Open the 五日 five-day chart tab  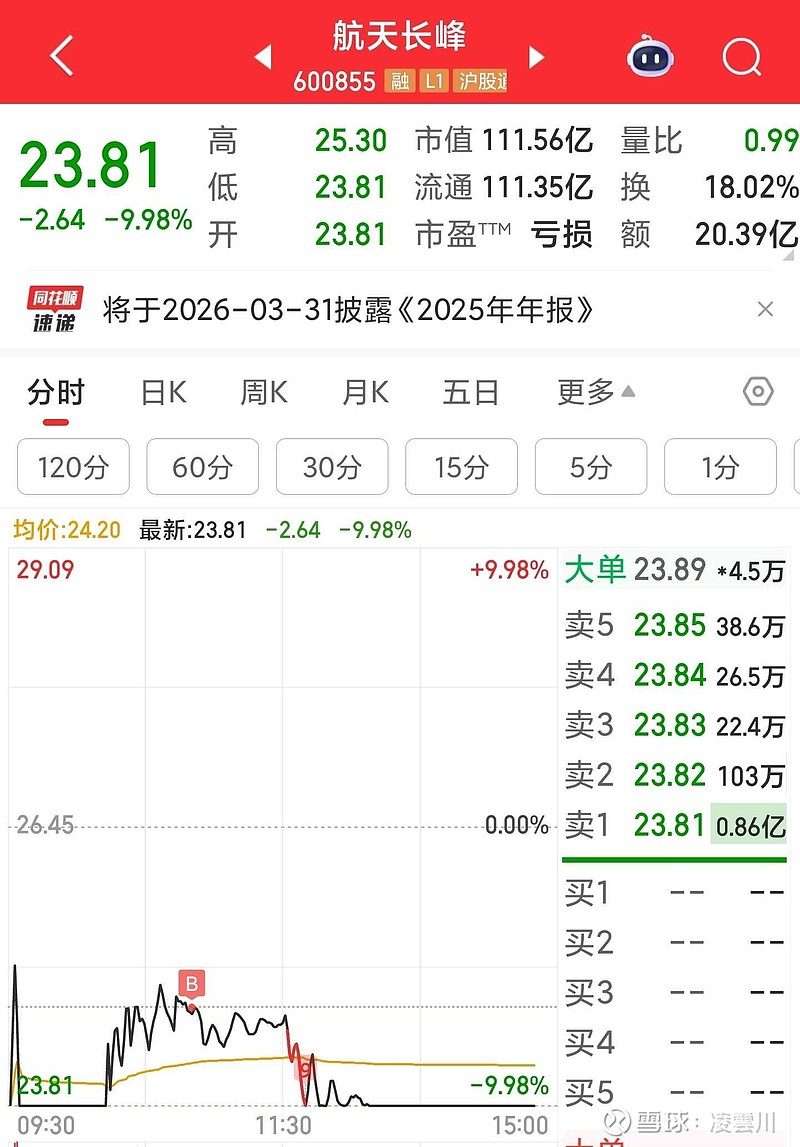pyautogui.click(x=470, y=393)
